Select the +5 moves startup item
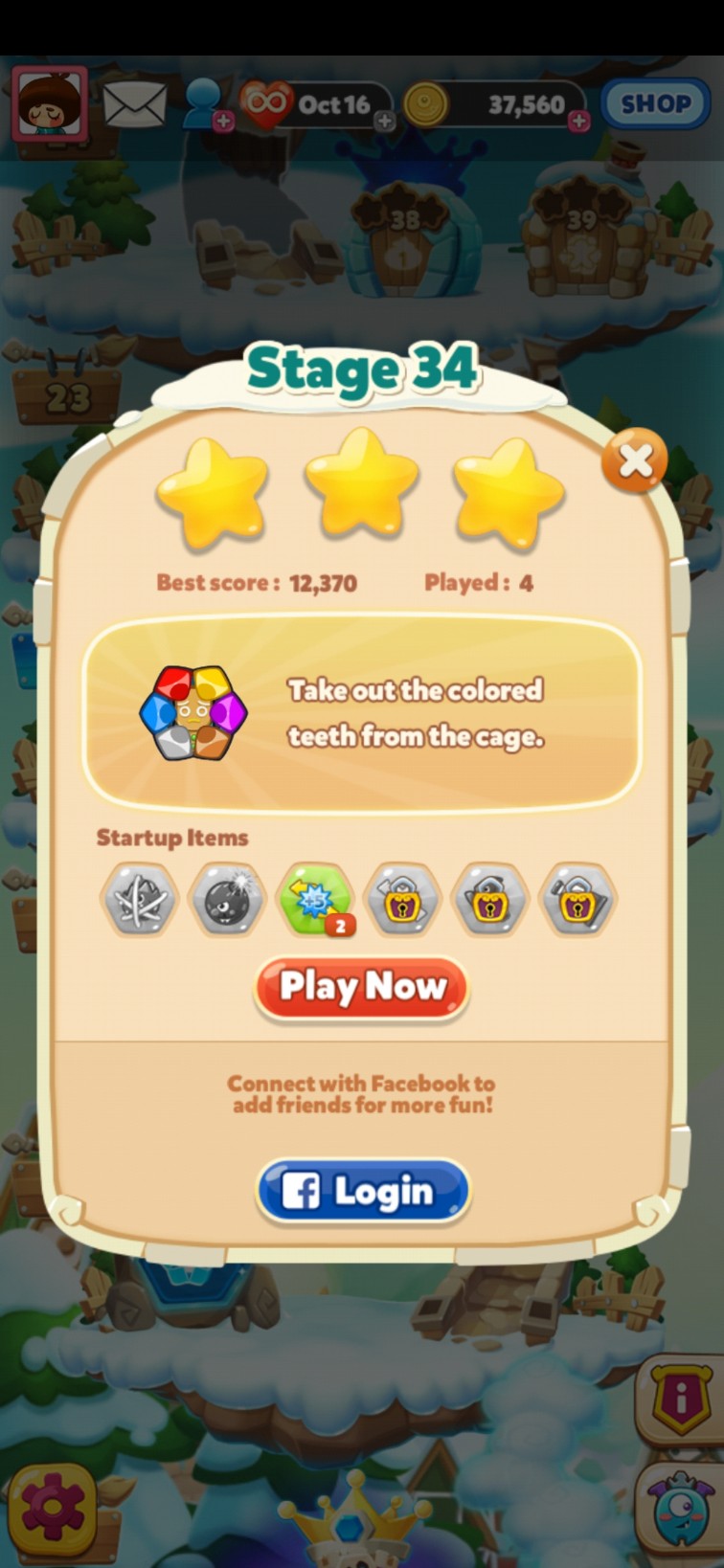 pos(315,900)
